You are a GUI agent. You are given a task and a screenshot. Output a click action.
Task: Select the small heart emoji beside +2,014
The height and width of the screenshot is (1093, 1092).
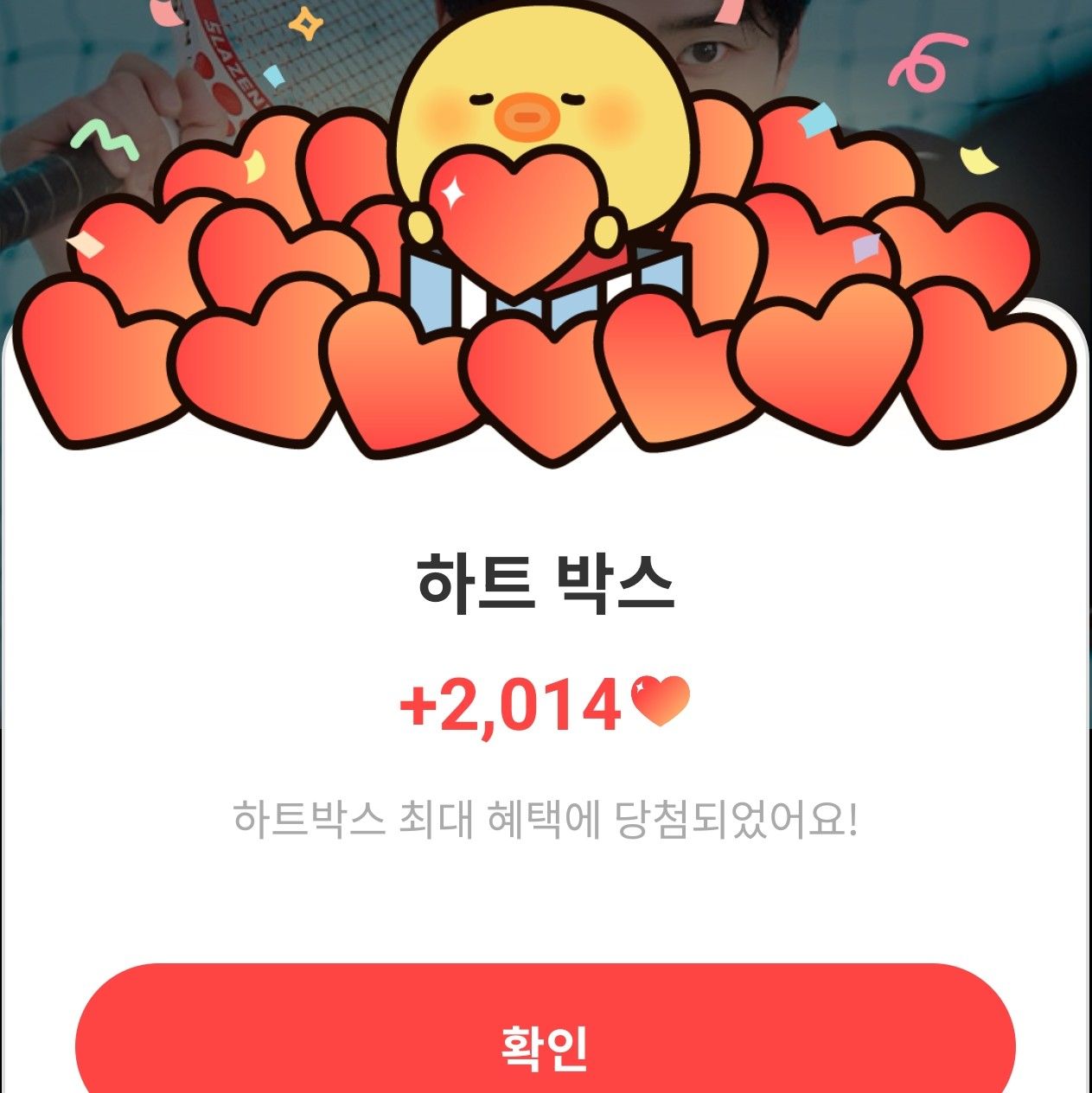pyautogui.click(x=661, y=702)
